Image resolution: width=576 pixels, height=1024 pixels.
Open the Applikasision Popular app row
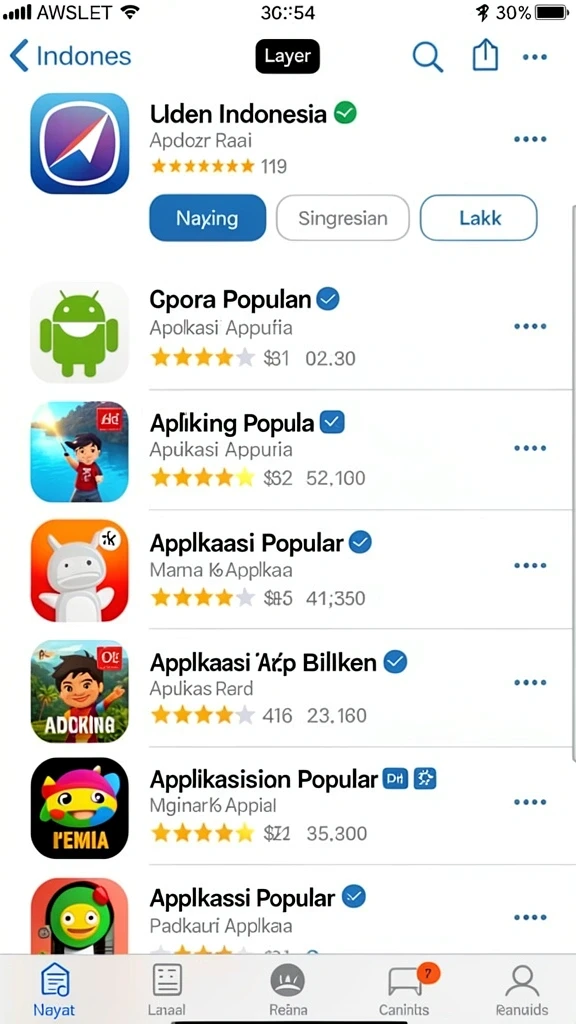(287, 808)
